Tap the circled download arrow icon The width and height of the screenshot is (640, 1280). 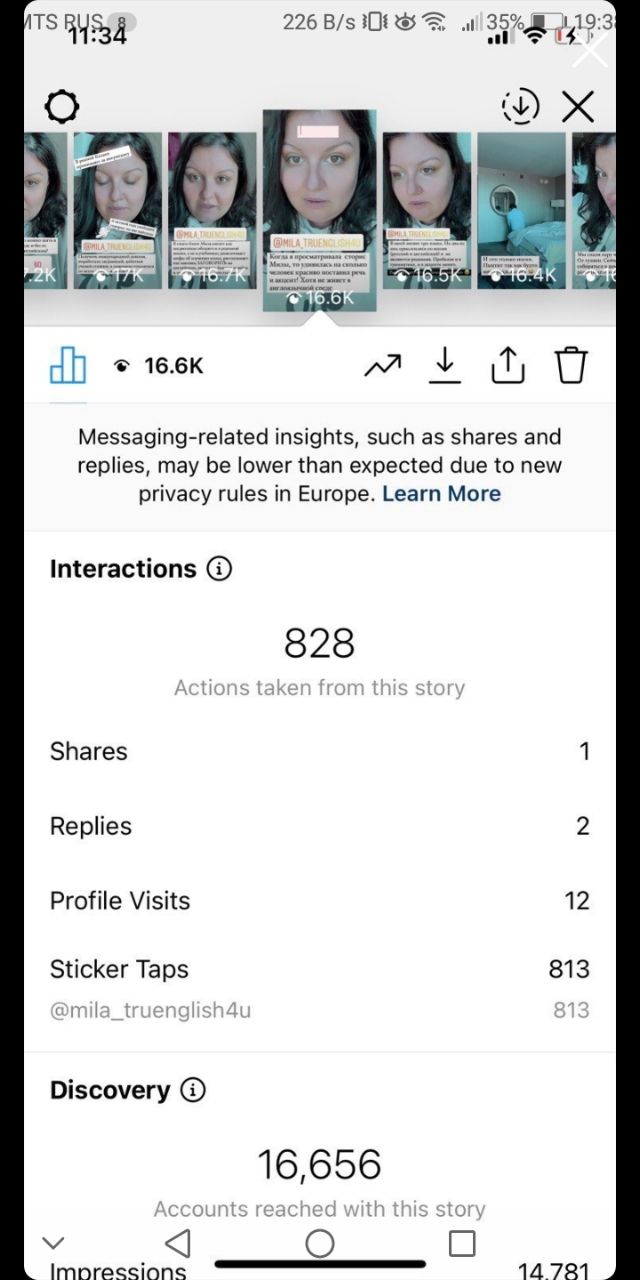click(520, 106)
